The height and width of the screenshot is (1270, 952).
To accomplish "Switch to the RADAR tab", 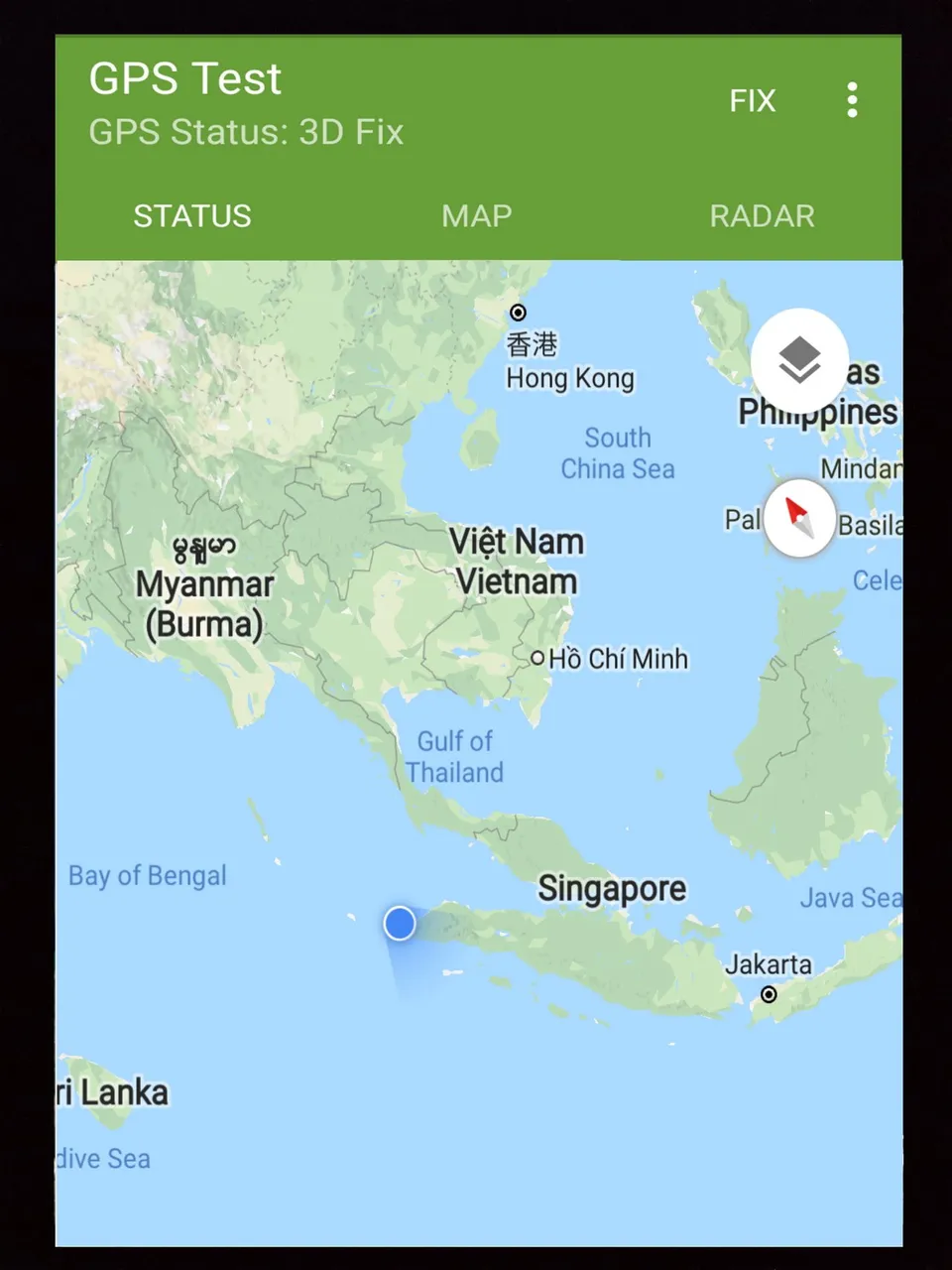I will (x=762, y=215).
